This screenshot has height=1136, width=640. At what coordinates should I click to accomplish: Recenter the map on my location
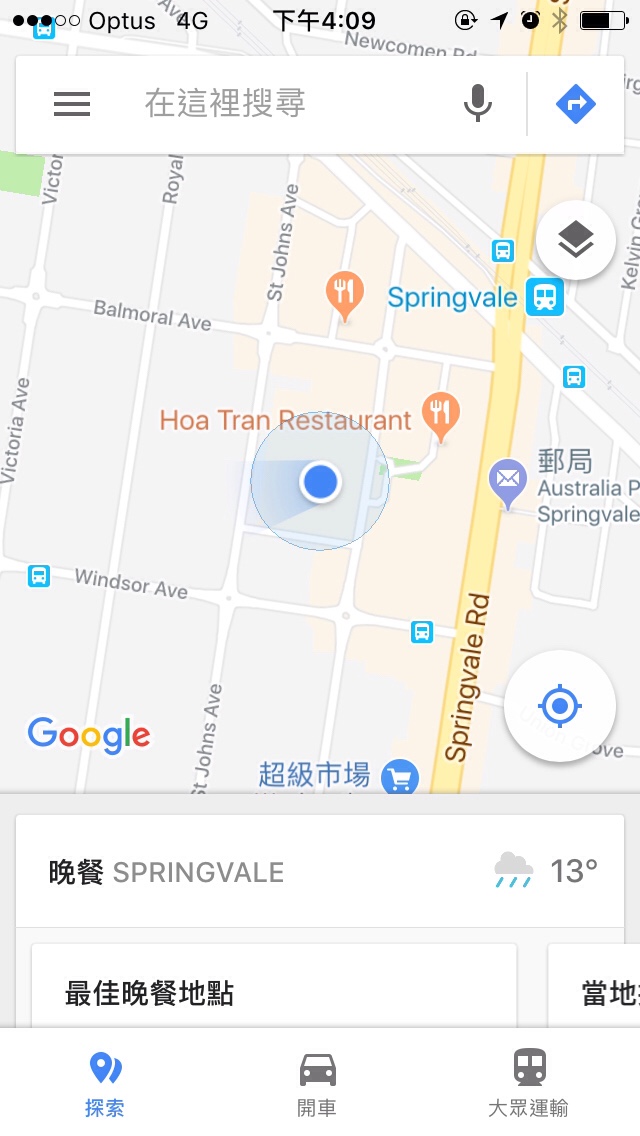(x=559, y=706)
